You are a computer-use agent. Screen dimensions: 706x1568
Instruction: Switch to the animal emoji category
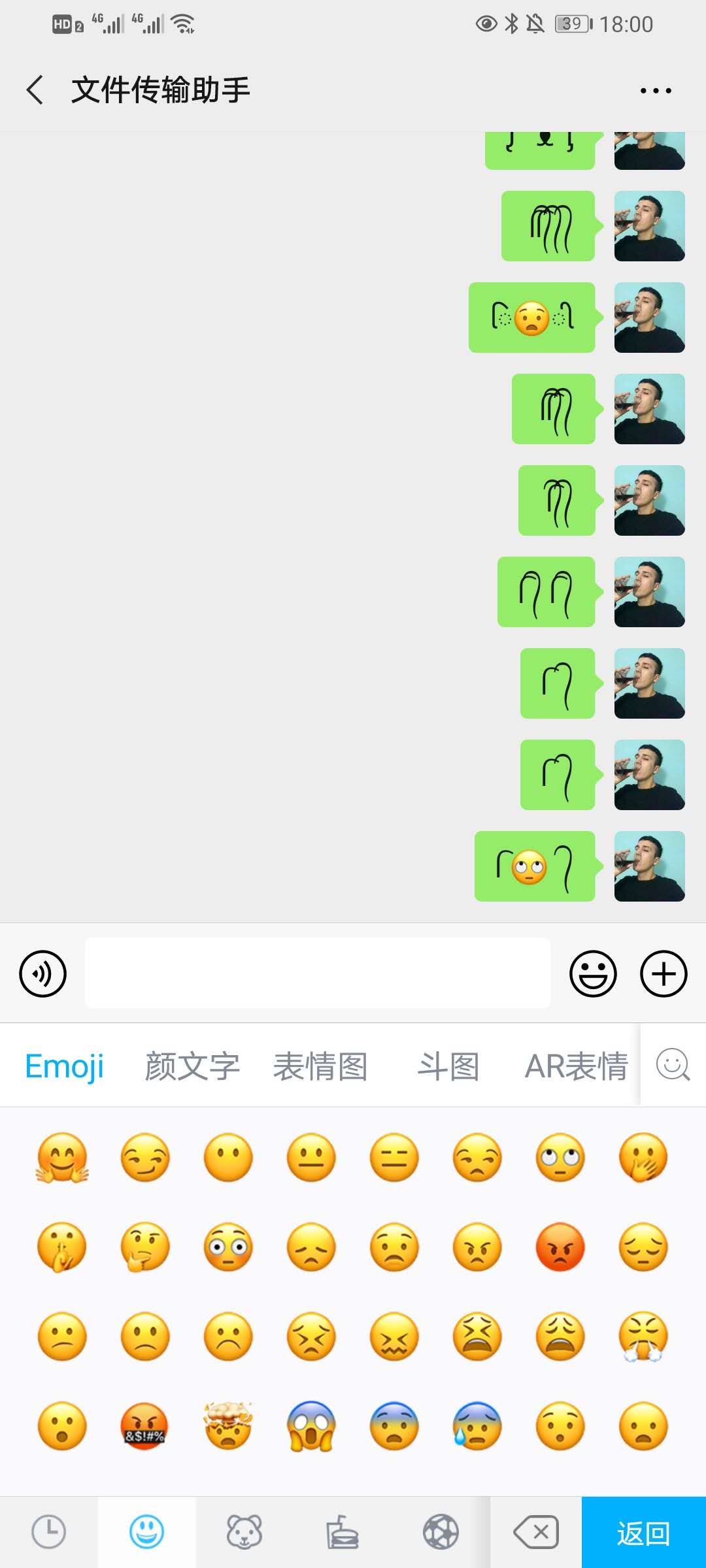point(244,1532)
